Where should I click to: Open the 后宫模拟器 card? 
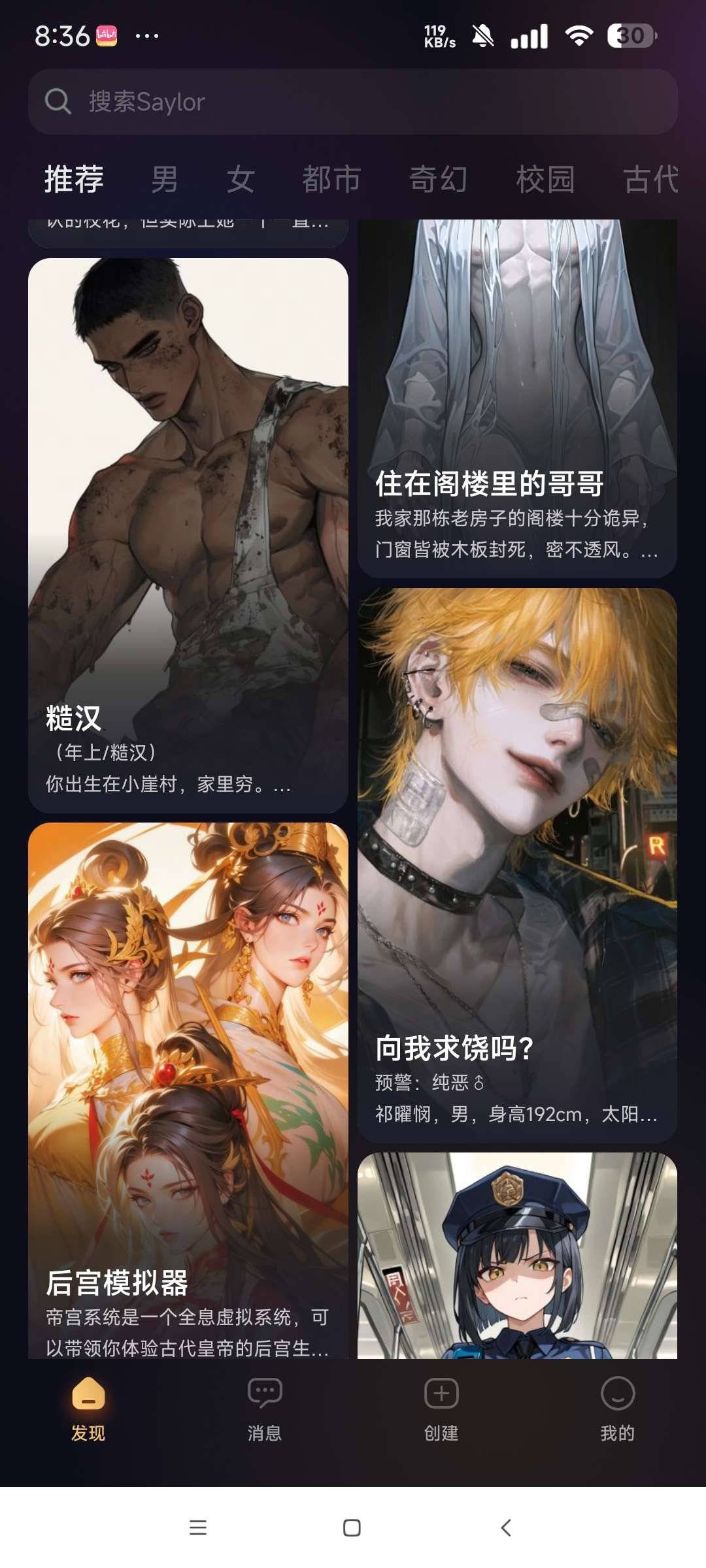[x=188, y=1091]
